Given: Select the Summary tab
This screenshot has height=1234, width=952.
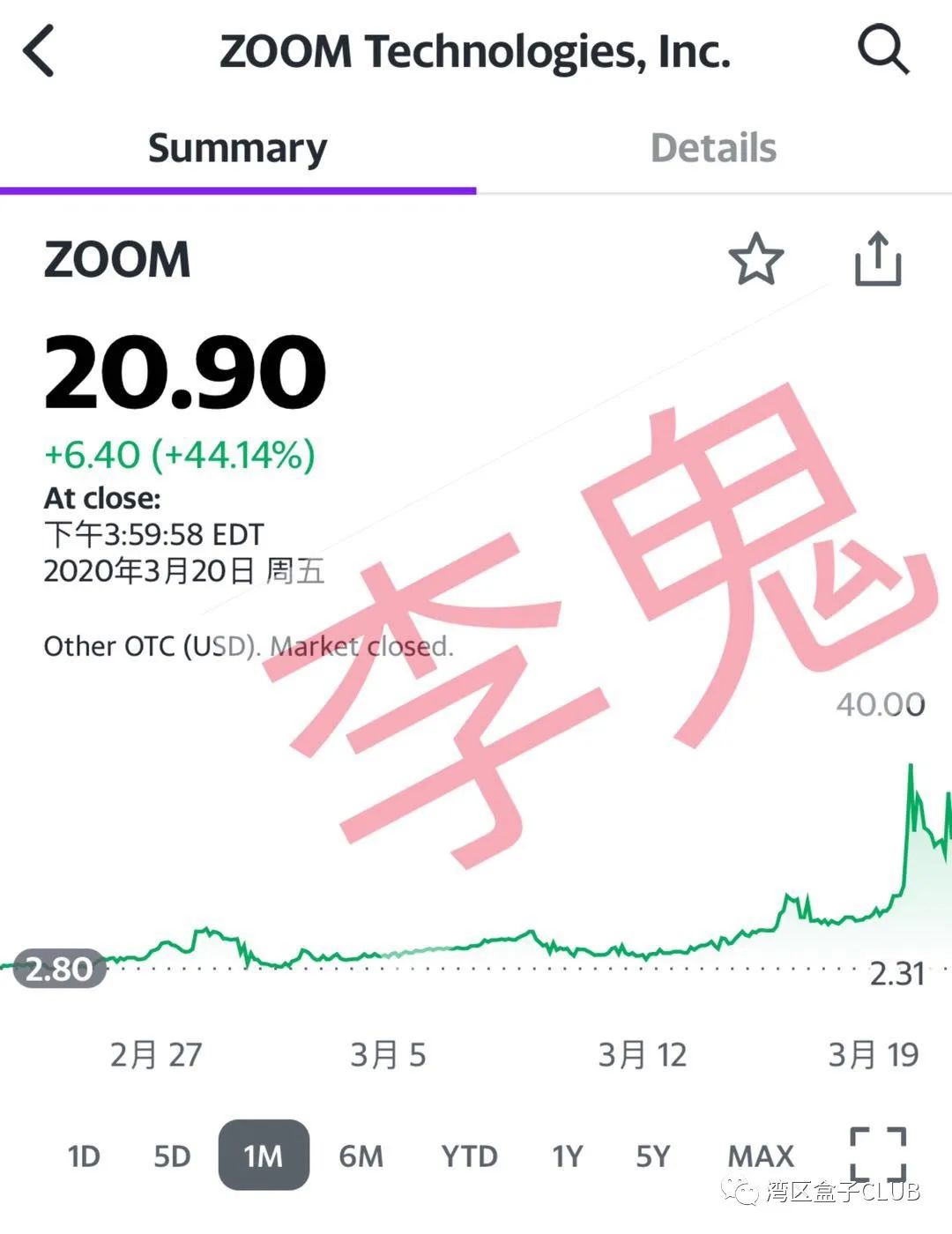Looking at the screenshot, I should 237,148.
